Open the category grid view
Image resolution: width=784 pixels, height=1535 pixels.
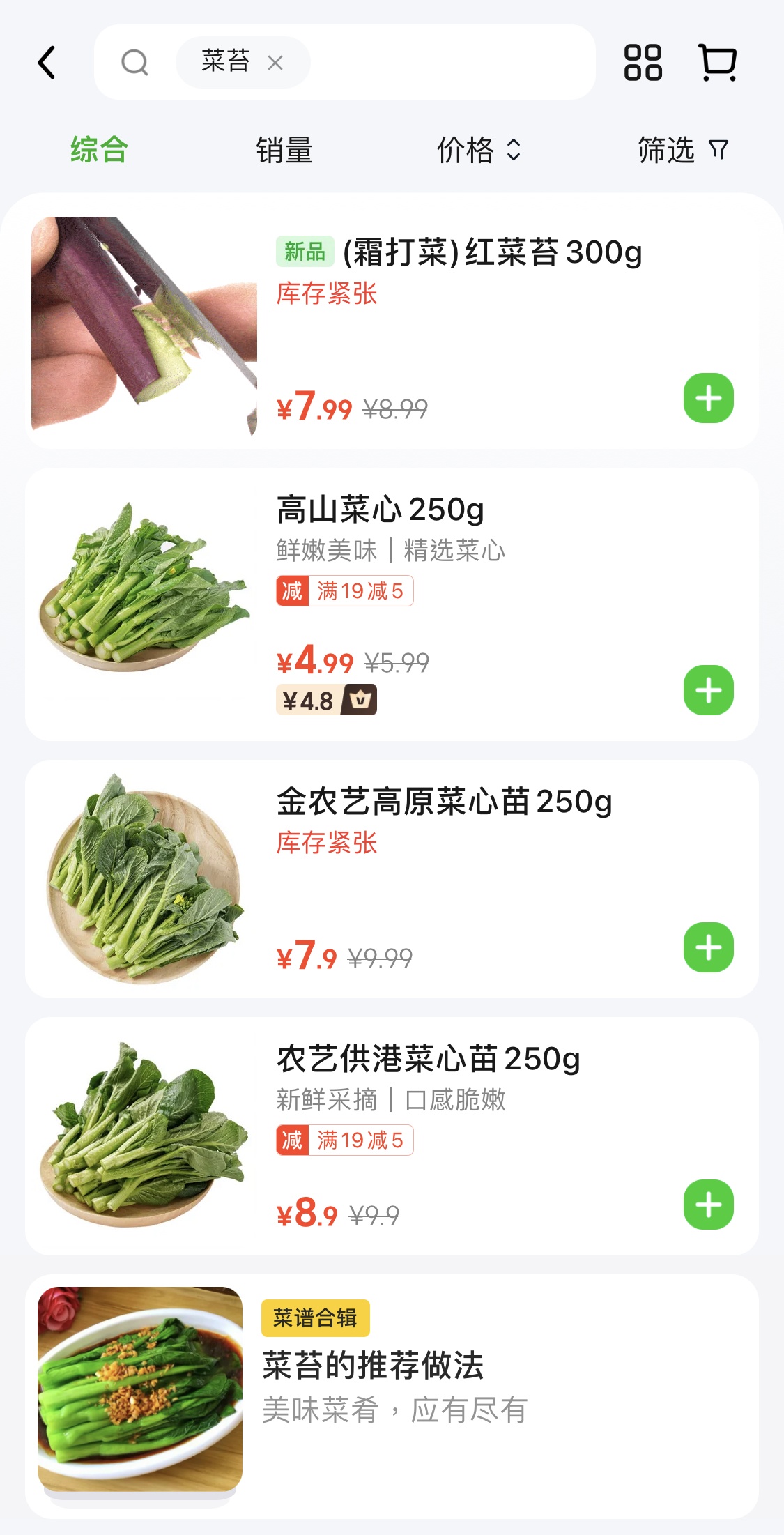coord(643,63)
